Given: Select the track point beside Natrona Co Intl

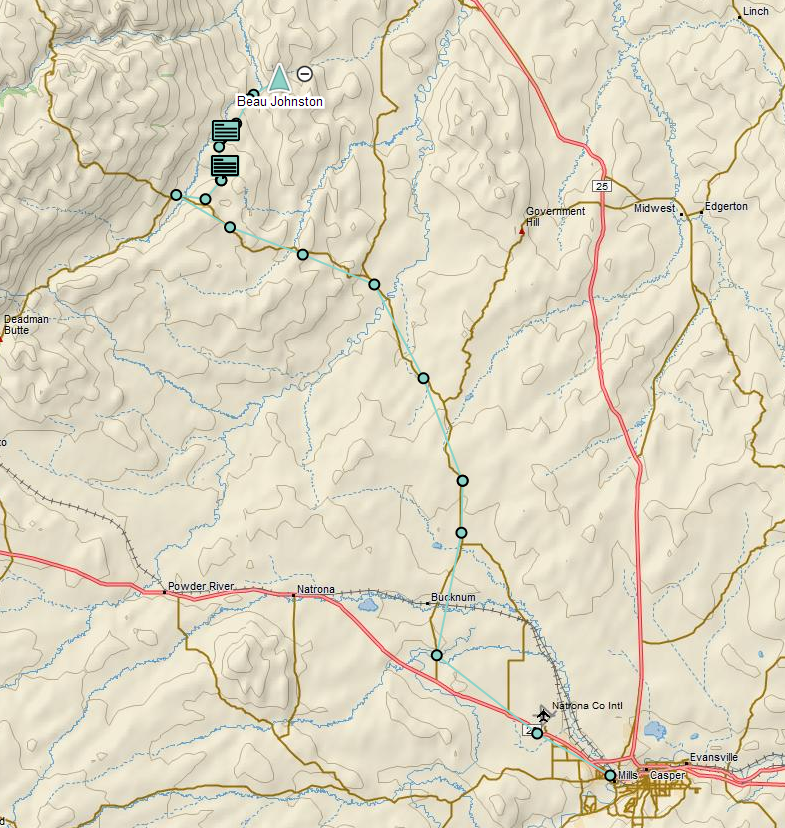Looking at the screenshot, I should 537,734.
